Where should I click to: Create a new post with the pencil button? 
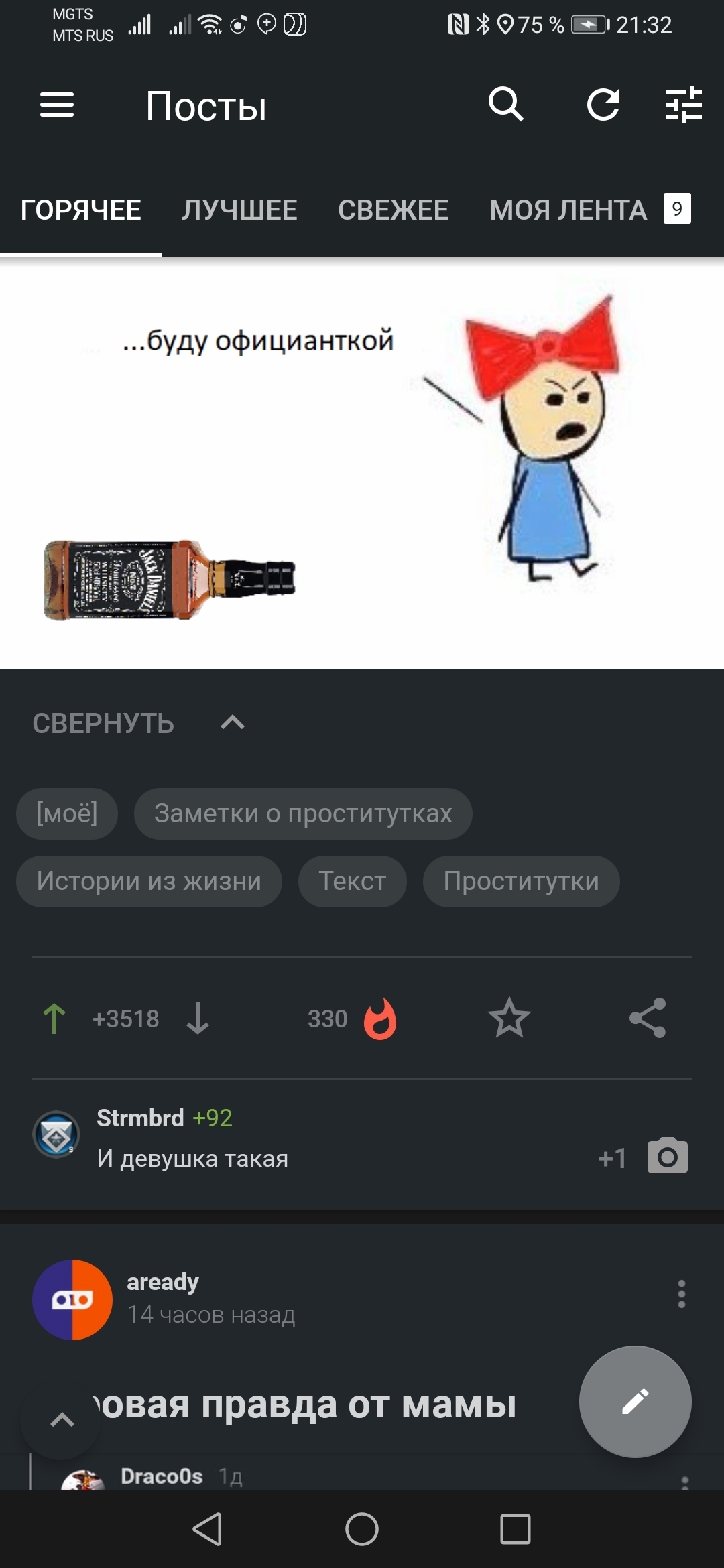coord(635,1401)
